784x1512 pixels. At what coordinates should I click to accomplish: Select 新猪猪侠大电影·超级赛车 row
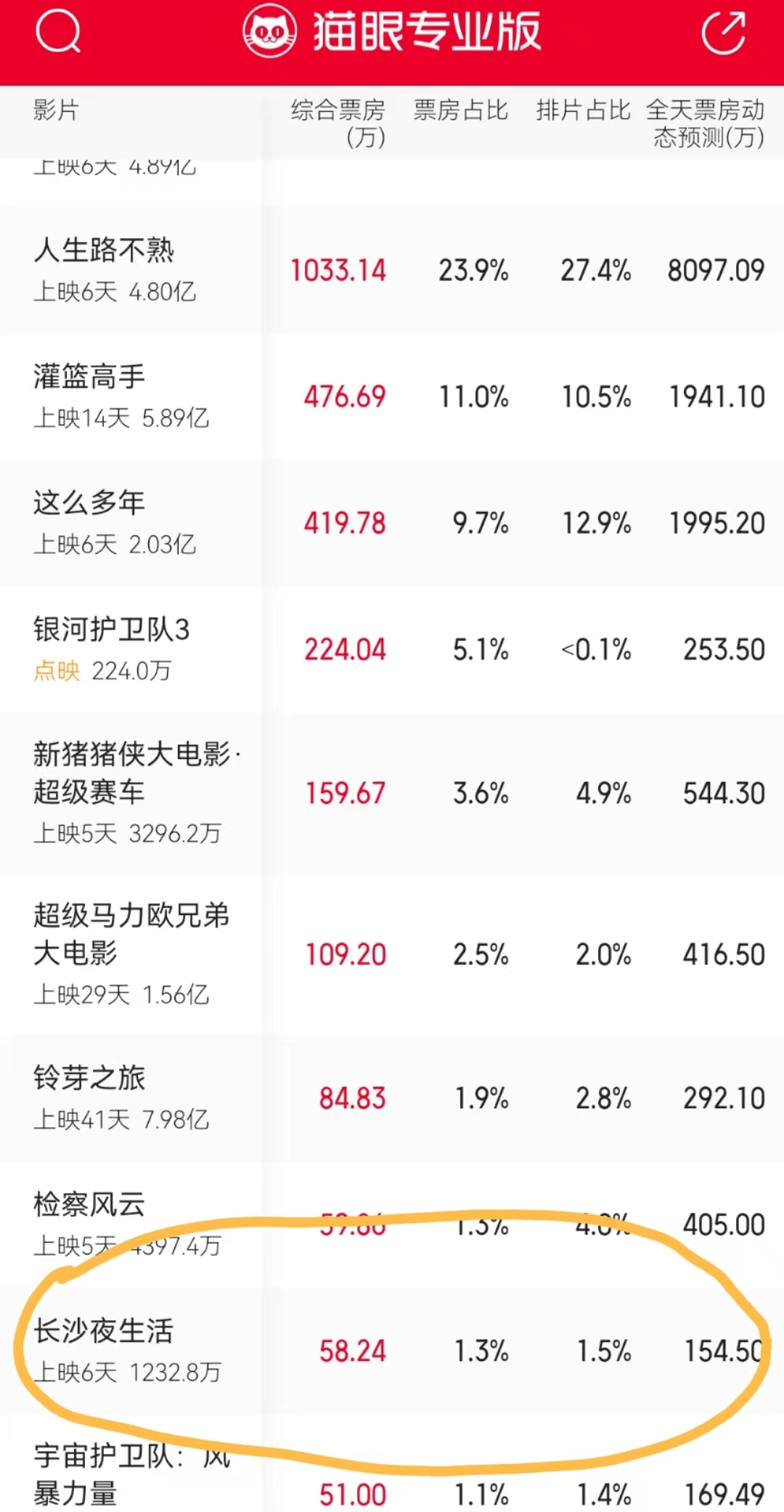(392, 794)
